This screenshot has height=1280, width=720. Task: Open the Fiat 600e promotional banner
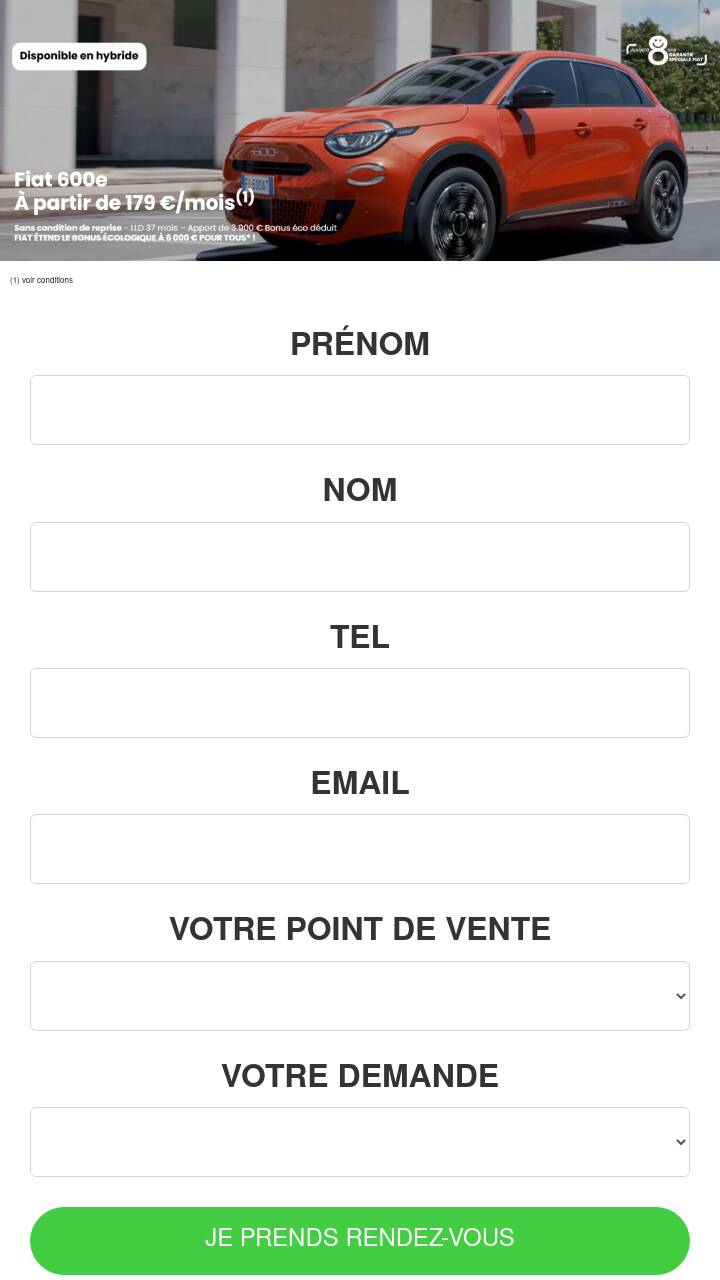(x=360, y=130)
